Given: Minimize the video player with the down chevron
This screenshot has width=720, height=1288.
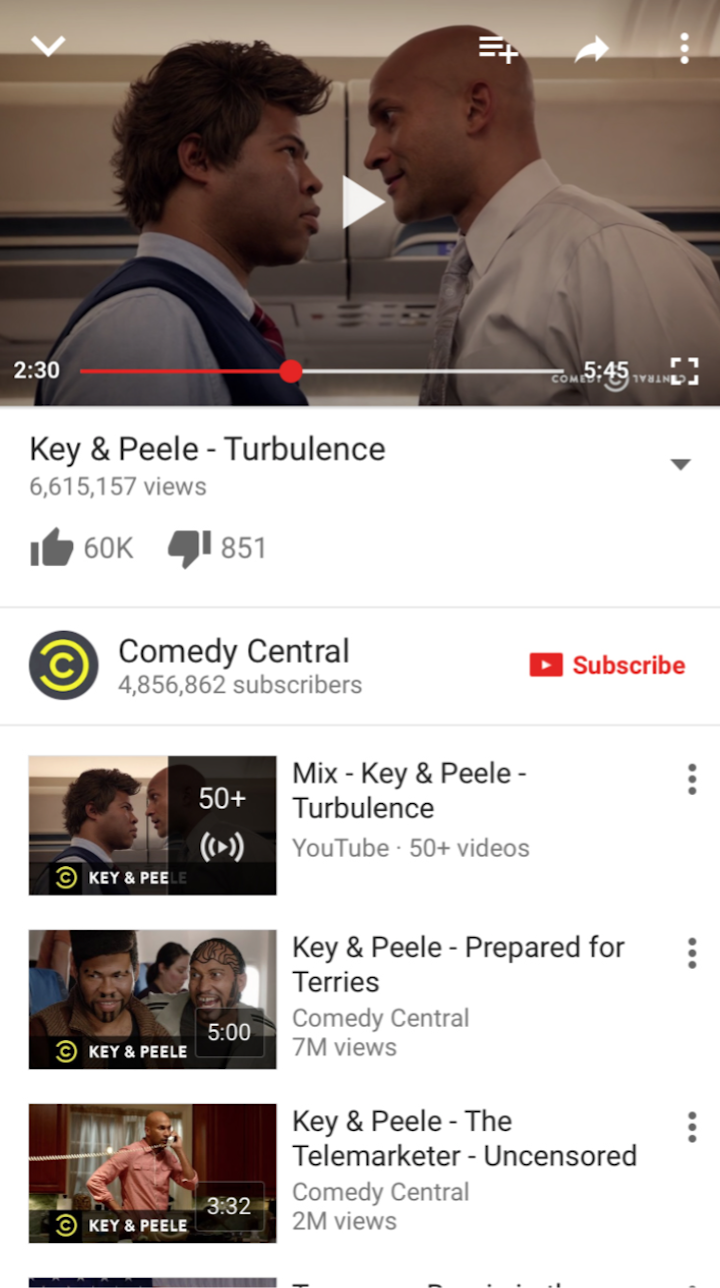Looking at the screenshot, I should click(48, 46).
